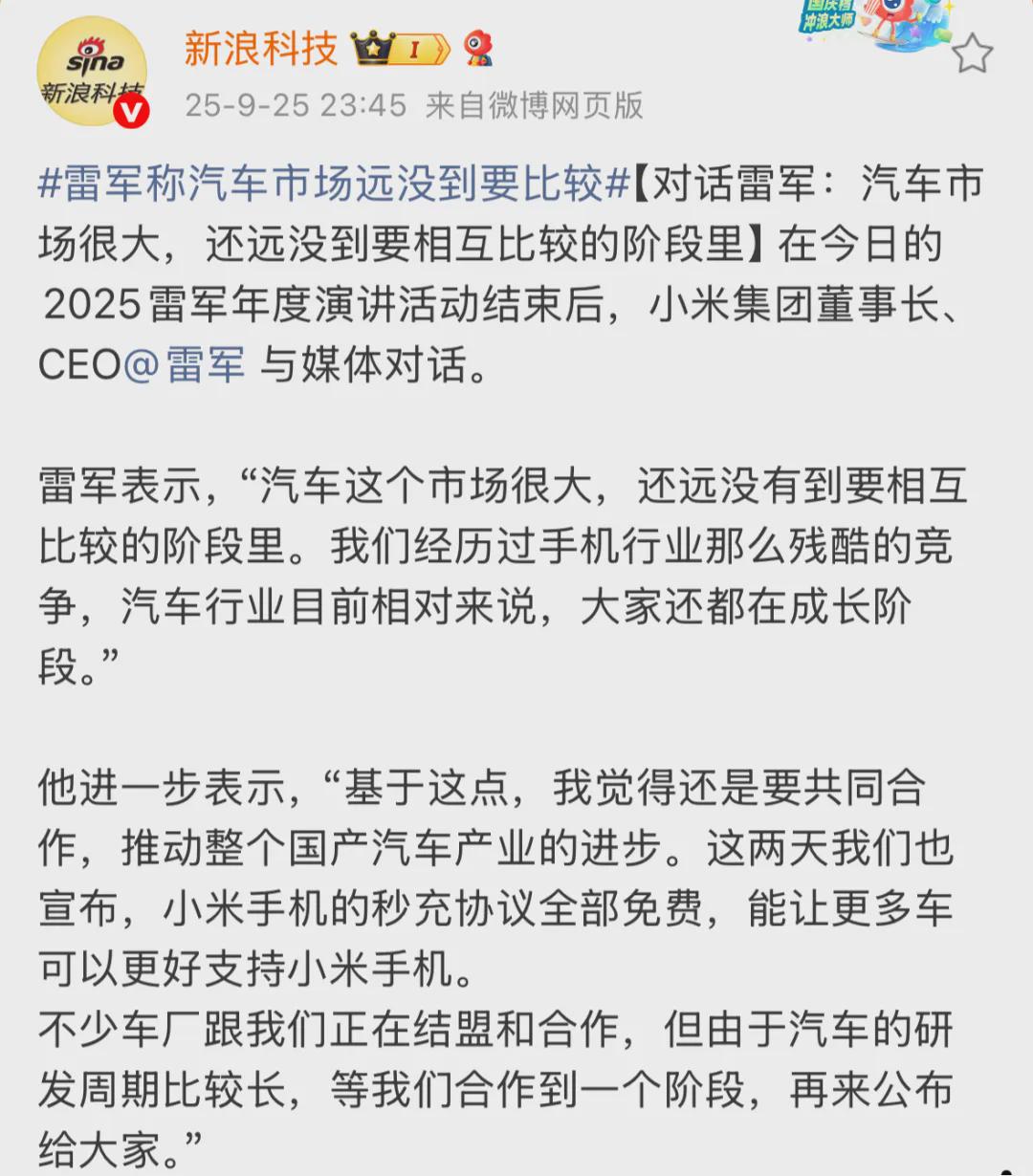Open the 新浪科技 account name
This screenshot has width=1033, height=1176.
[x=260, y=49]
